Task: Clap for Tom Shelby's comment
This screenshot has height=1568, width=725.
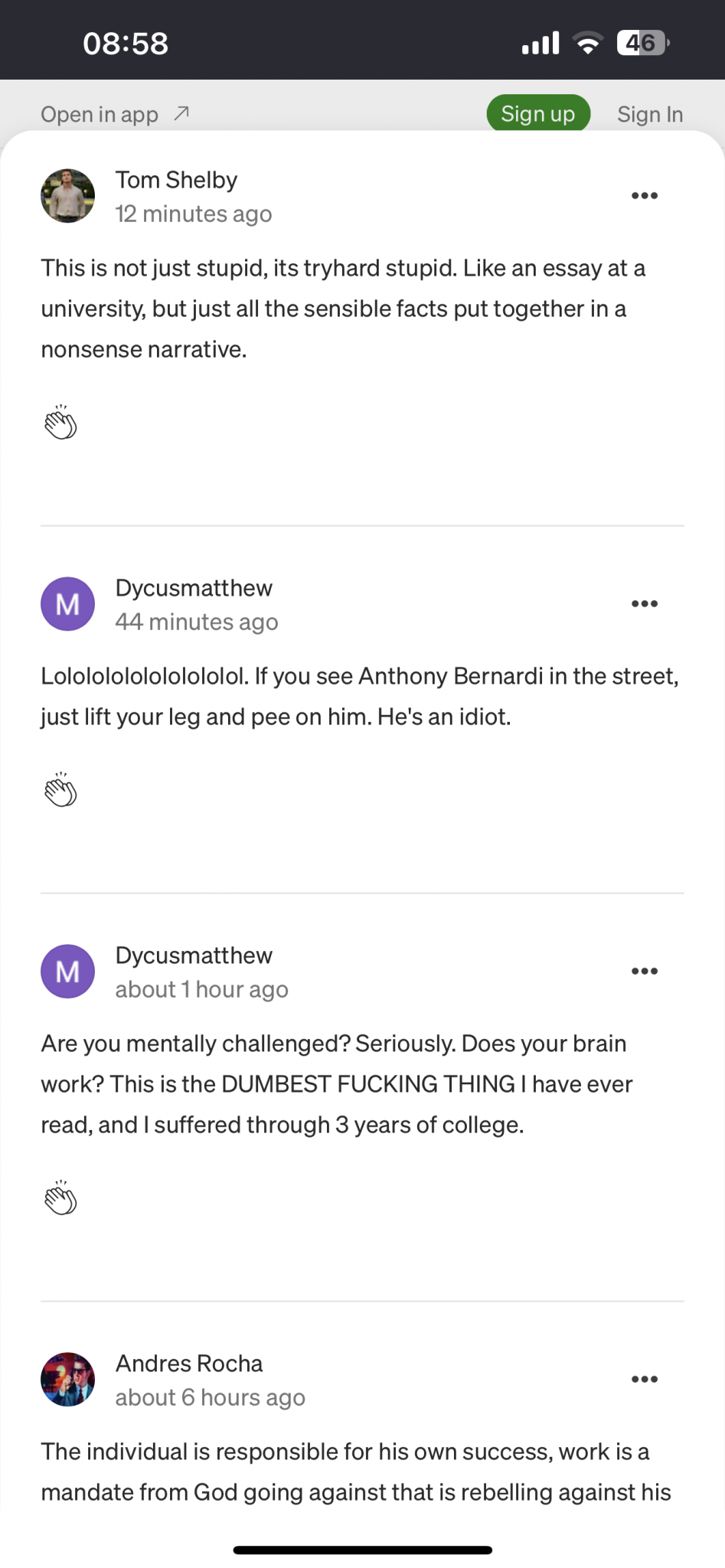Action: [x=60, y=423]
